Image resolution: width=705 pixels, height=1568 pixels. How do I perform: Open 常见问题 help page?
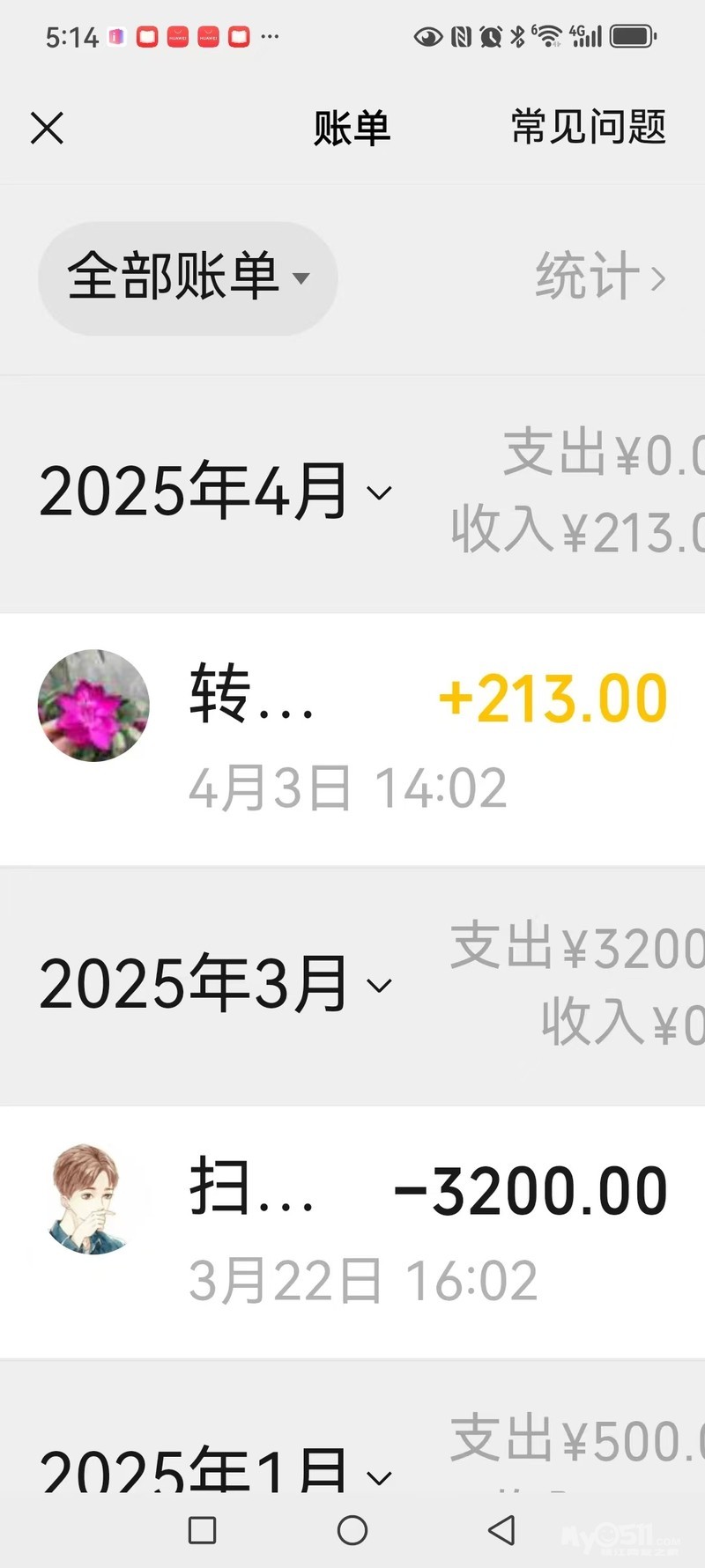pyautogui.click(x=588, y=128)
